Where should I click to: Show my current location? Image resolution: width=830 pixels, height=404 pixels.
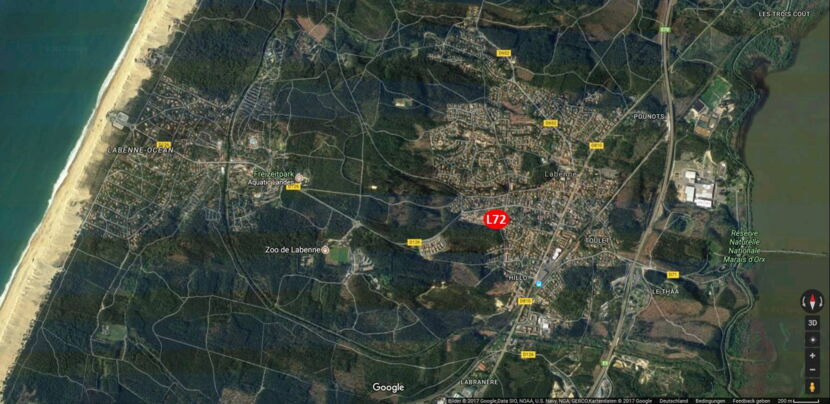click(812, 339)
